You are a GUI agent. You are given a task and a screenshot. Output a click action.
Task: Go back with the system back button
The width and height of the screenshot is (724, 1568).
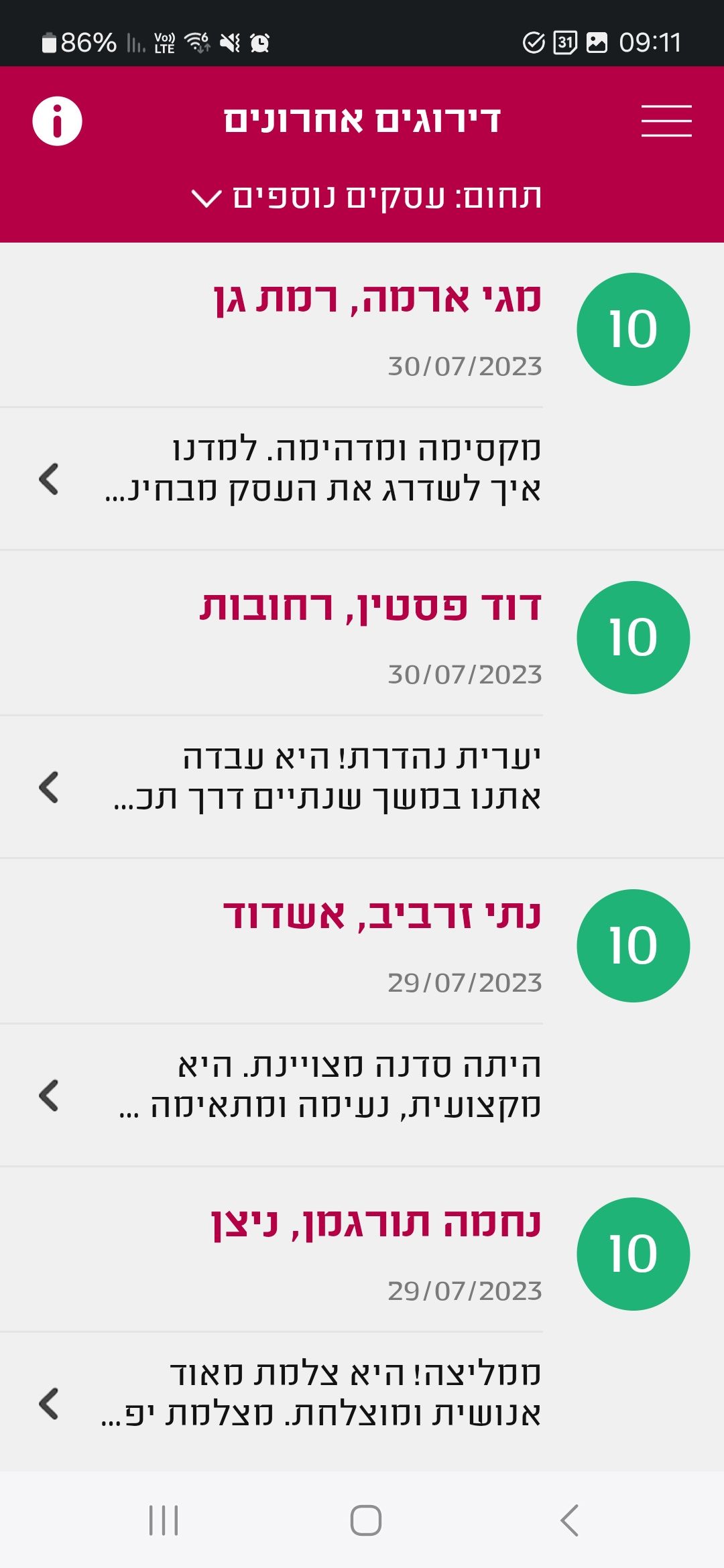[569, 1520]
